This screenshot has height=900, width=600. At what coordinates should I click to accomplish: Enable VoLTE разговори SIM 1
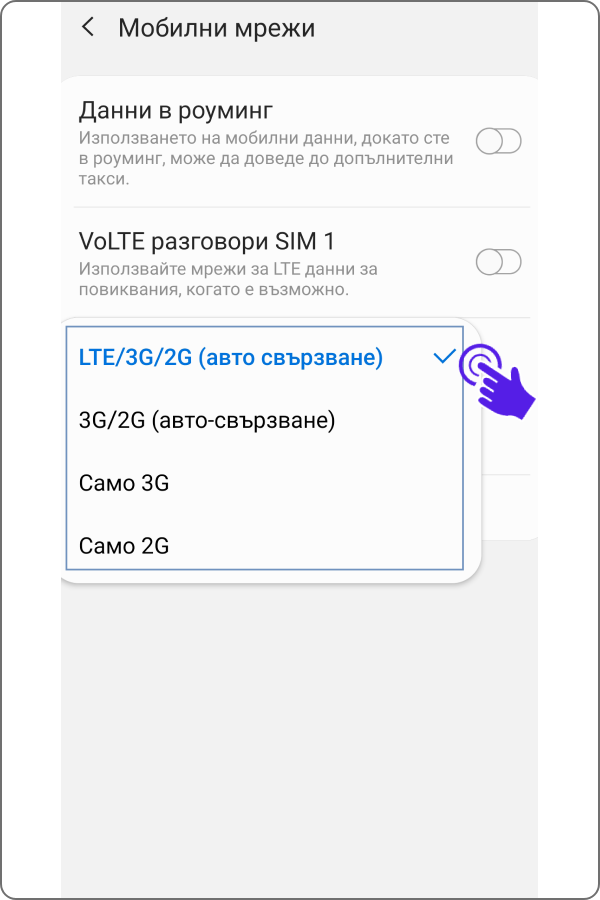tap(498, 263)
